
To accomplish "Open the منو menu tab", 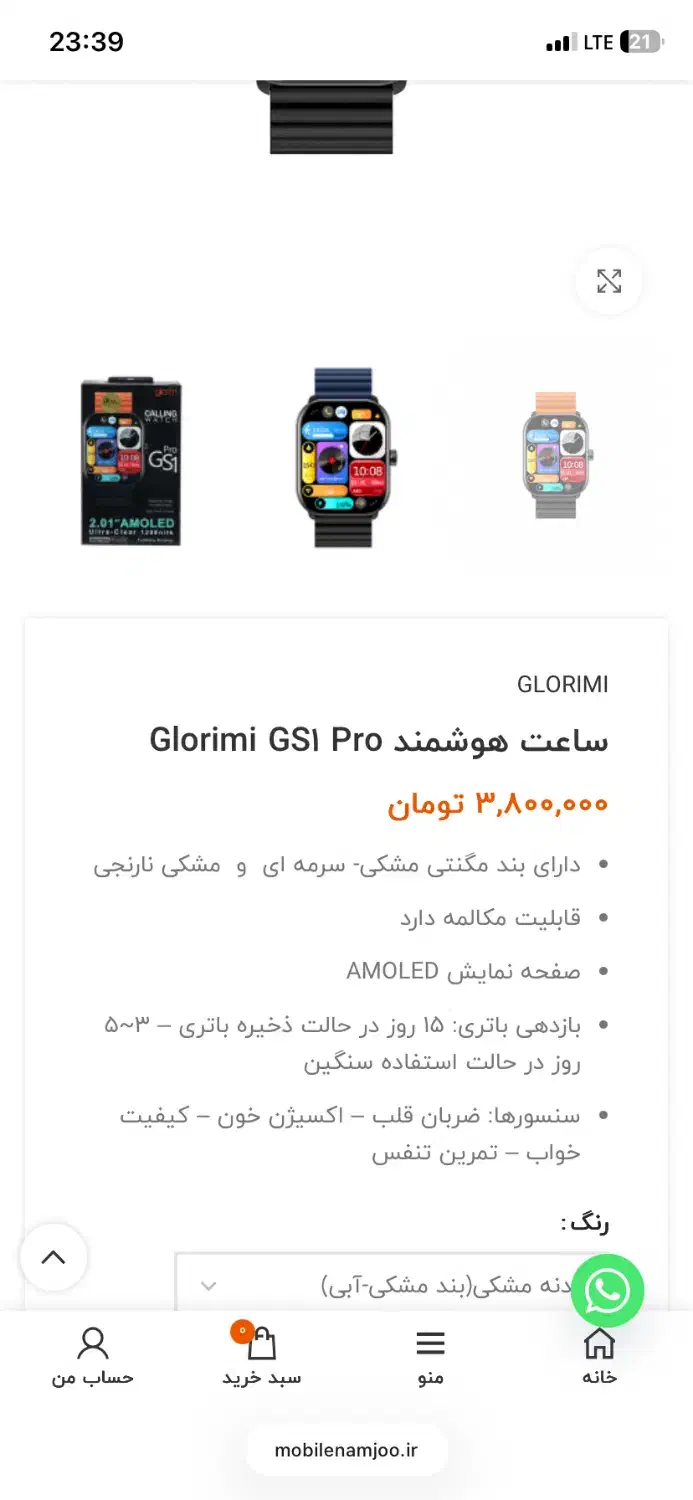I will [x=430, y=1356].
